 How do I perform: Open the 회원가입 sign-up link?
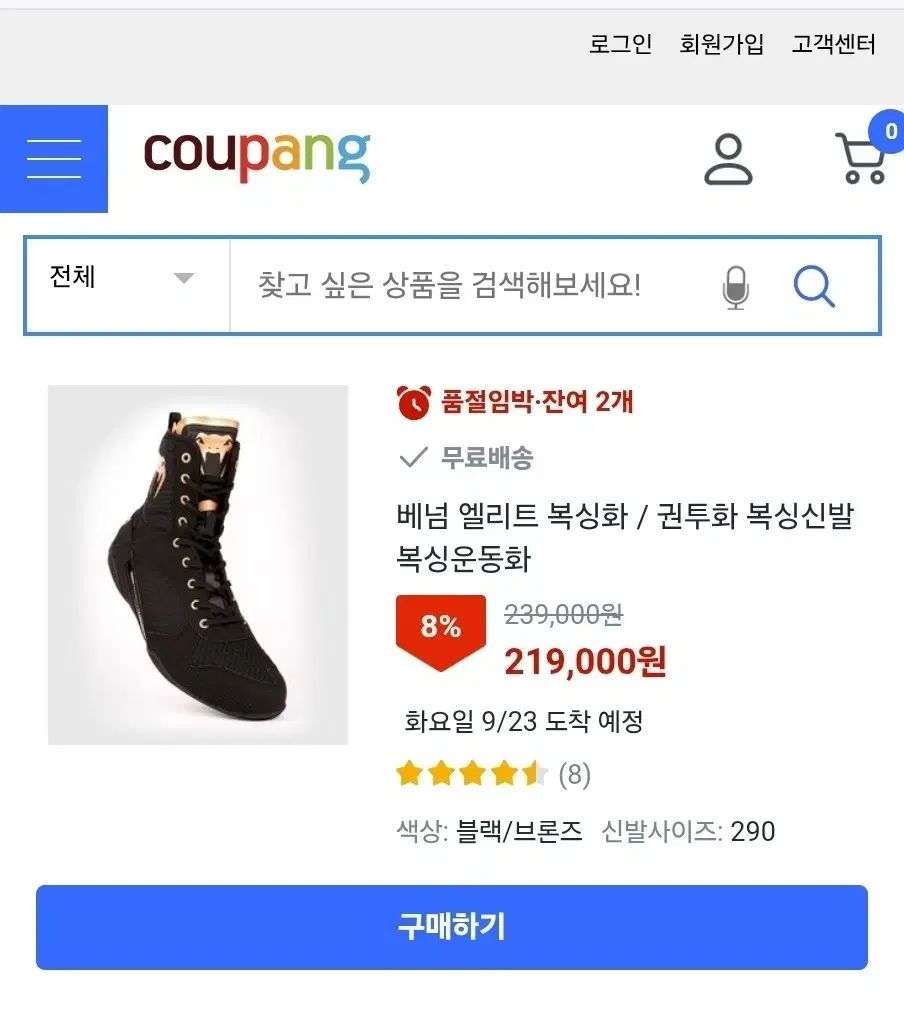tap(721, 44)
